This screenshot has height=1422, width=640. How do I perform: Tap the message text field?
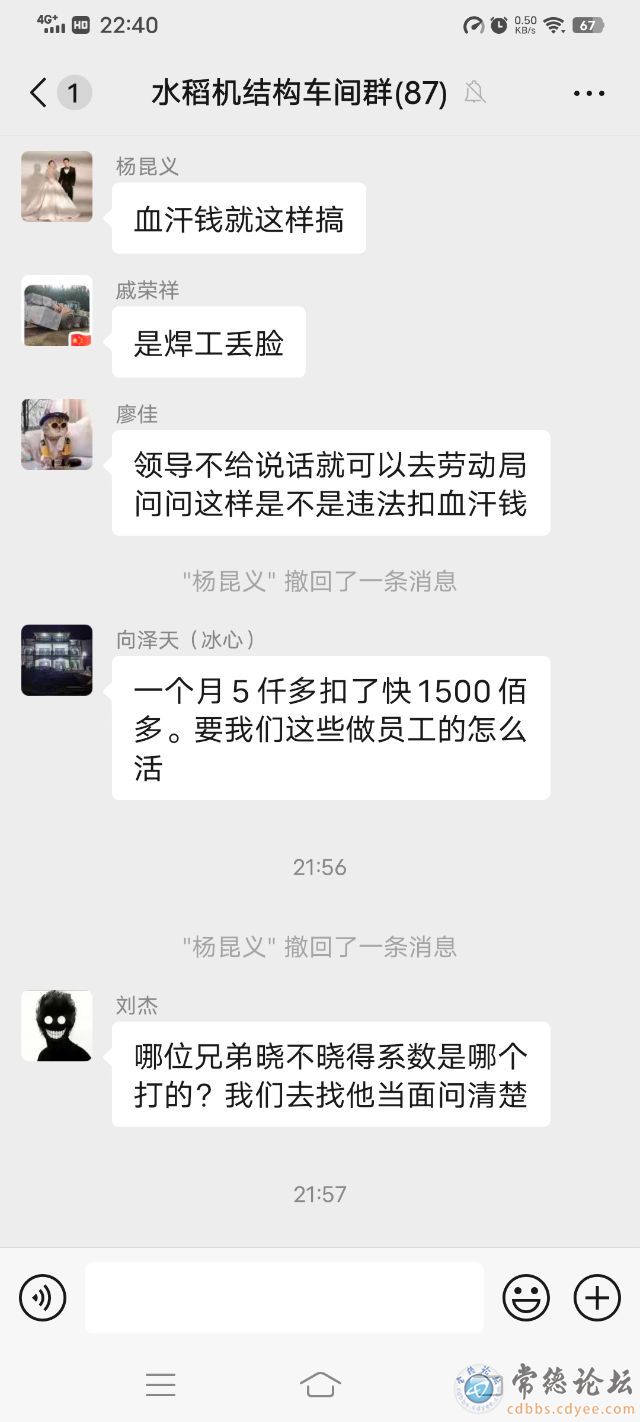(284, 1298)
